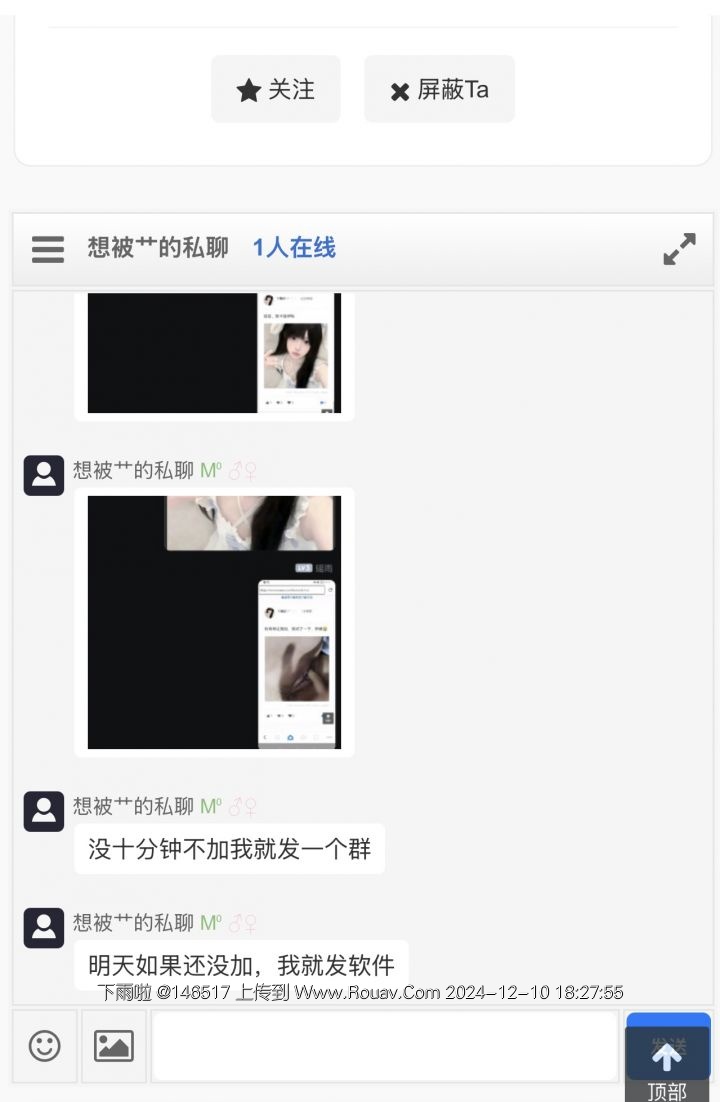720x1102 pixels.
Task: Open the chat room hamburger menu
Action: pyautogui.click(x=47, y=249)
